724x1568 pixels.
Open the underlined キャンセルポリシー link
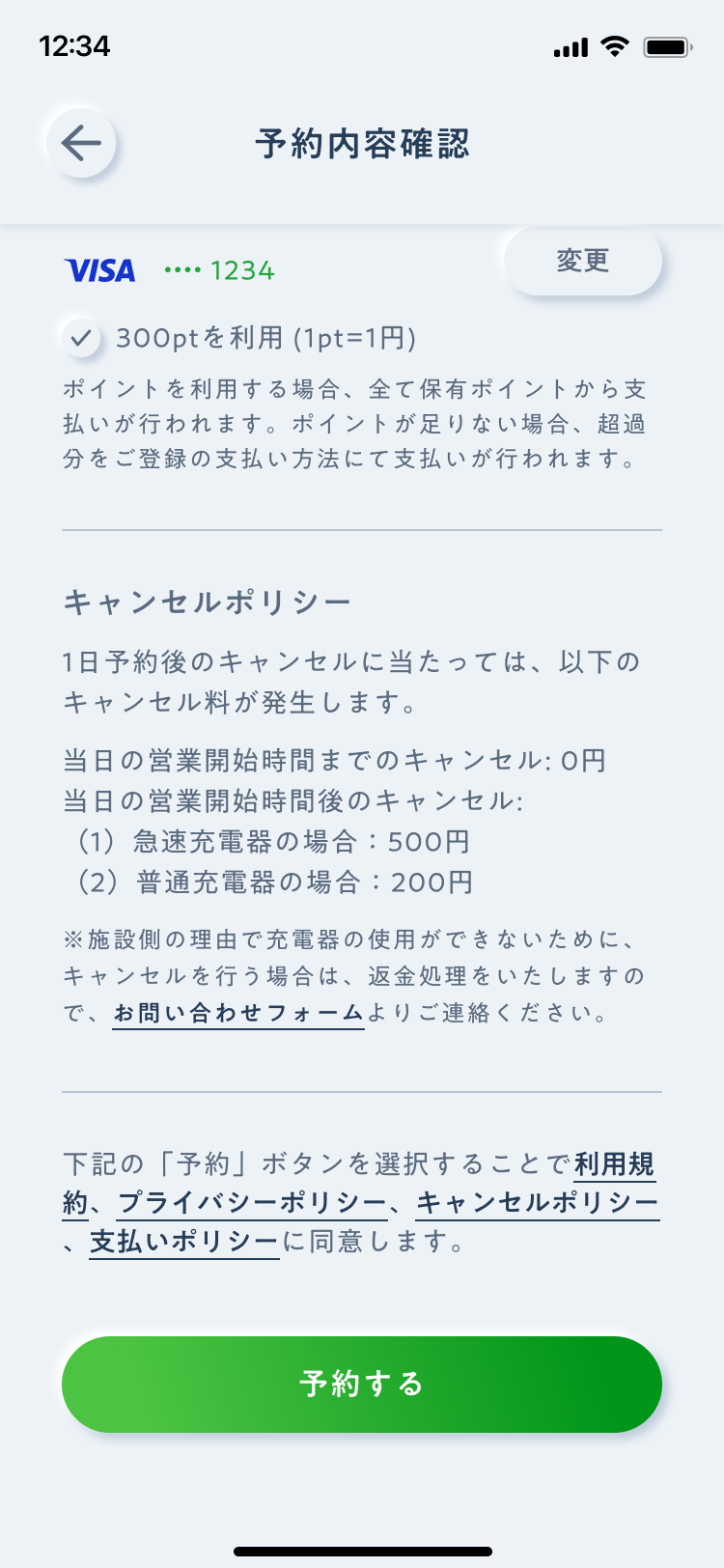click(x=538, y=1203)
